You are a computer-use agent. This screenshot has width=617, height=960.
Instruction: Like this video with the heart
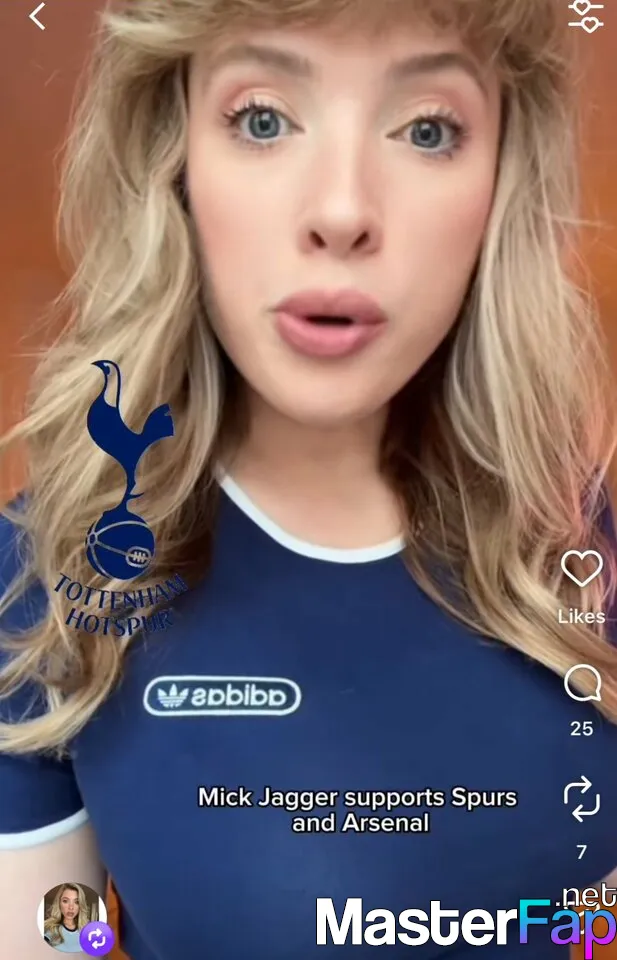pos(581,570)
